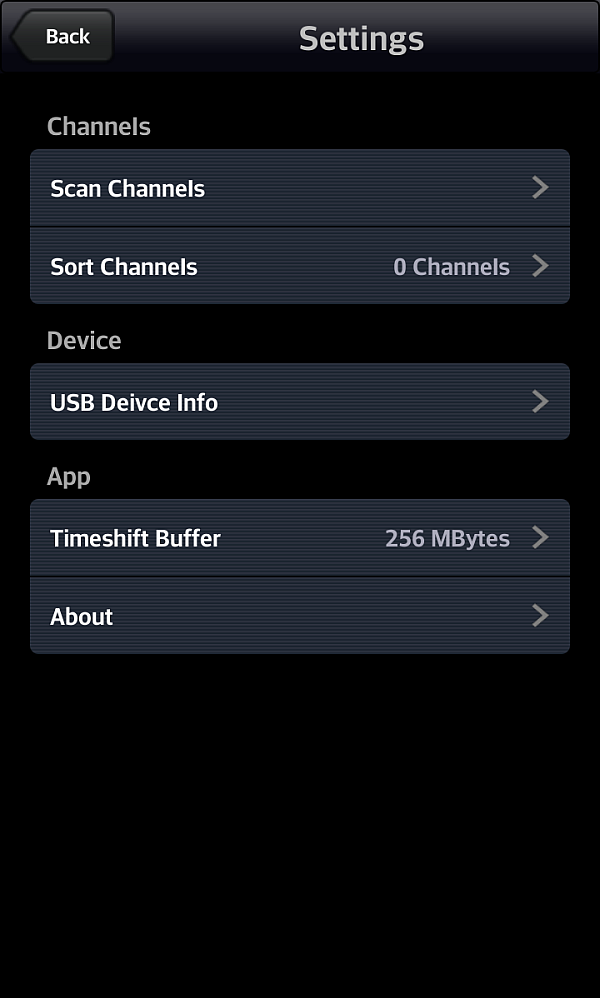Viewport: 600px width, 998px height.
Task: Open the About page
Action: pyautogui.click(x=299, y=616)
